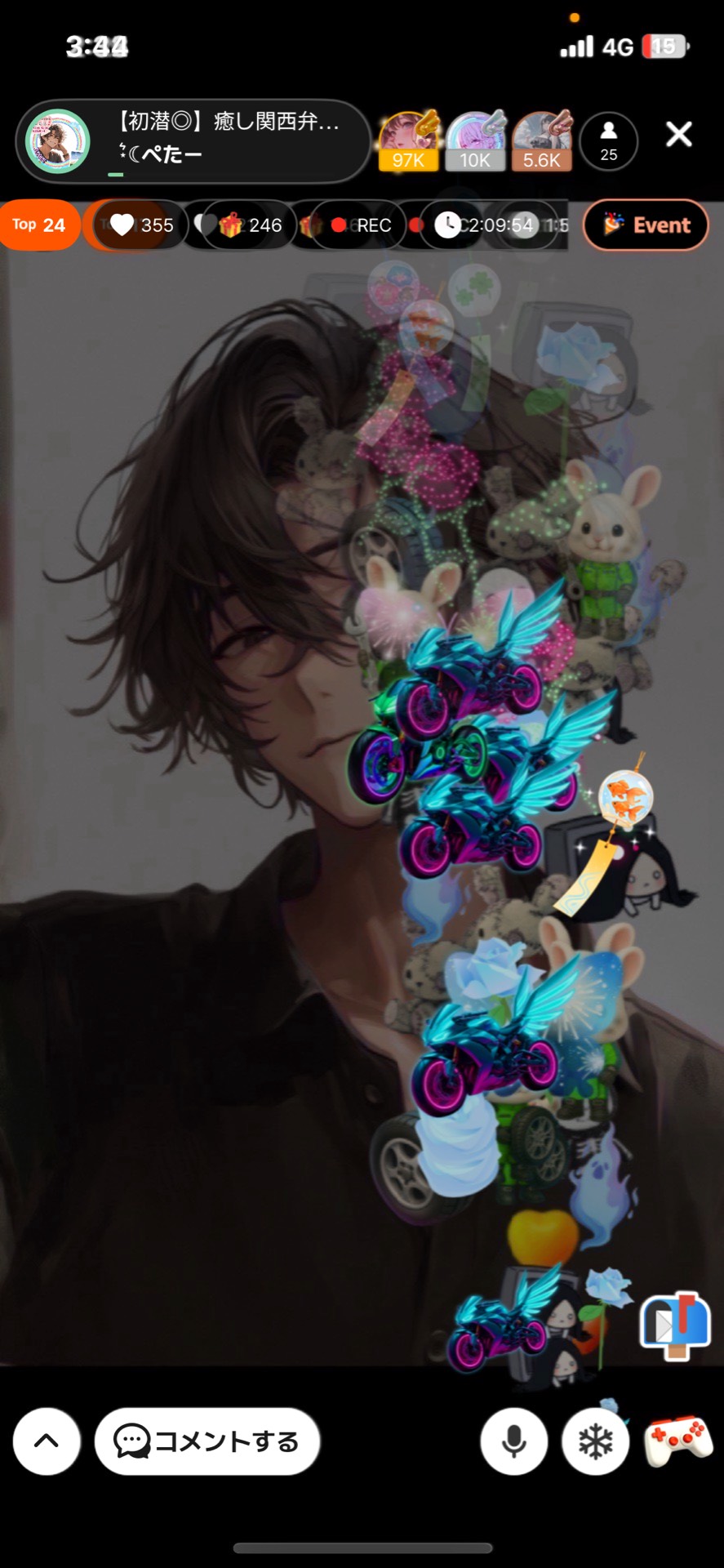Tap the 355 likes heart chip
724x1568 pixels.
point(142,225)
